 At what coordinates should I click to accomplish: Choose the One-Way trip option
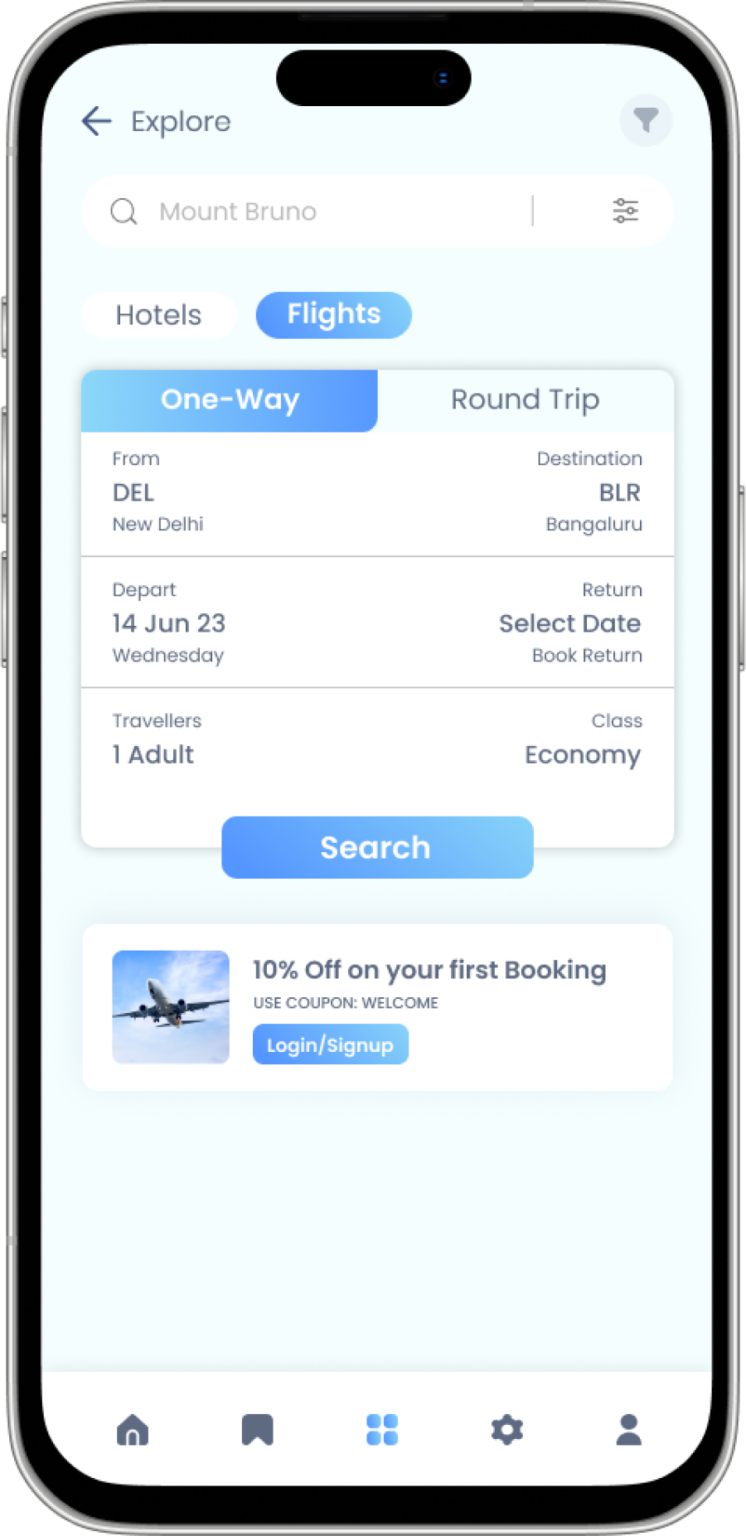(x=230, y=400)
